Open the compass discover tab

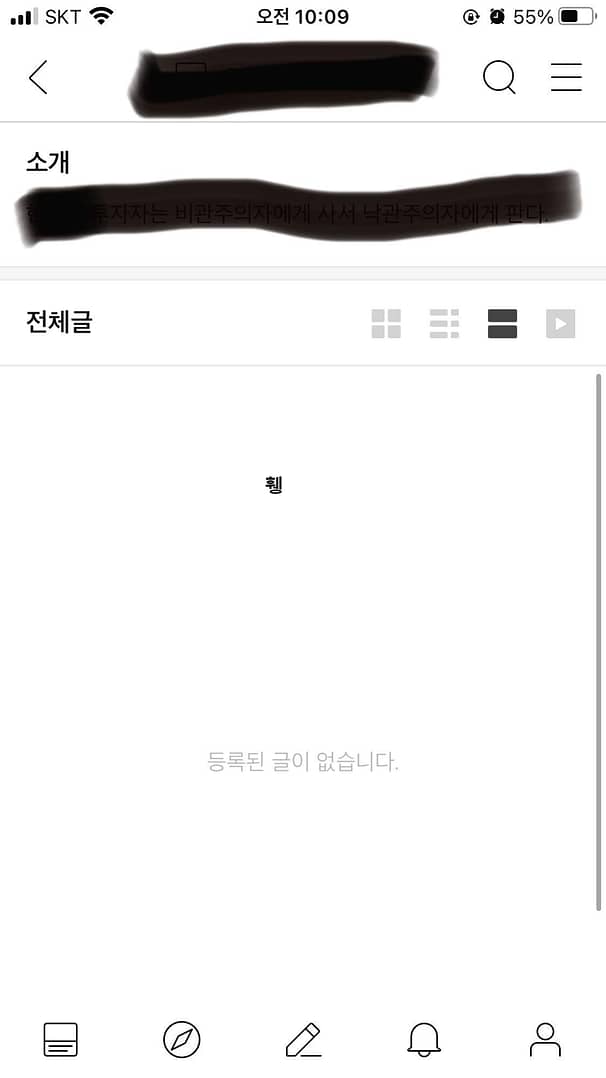(x=182, y=1040)
